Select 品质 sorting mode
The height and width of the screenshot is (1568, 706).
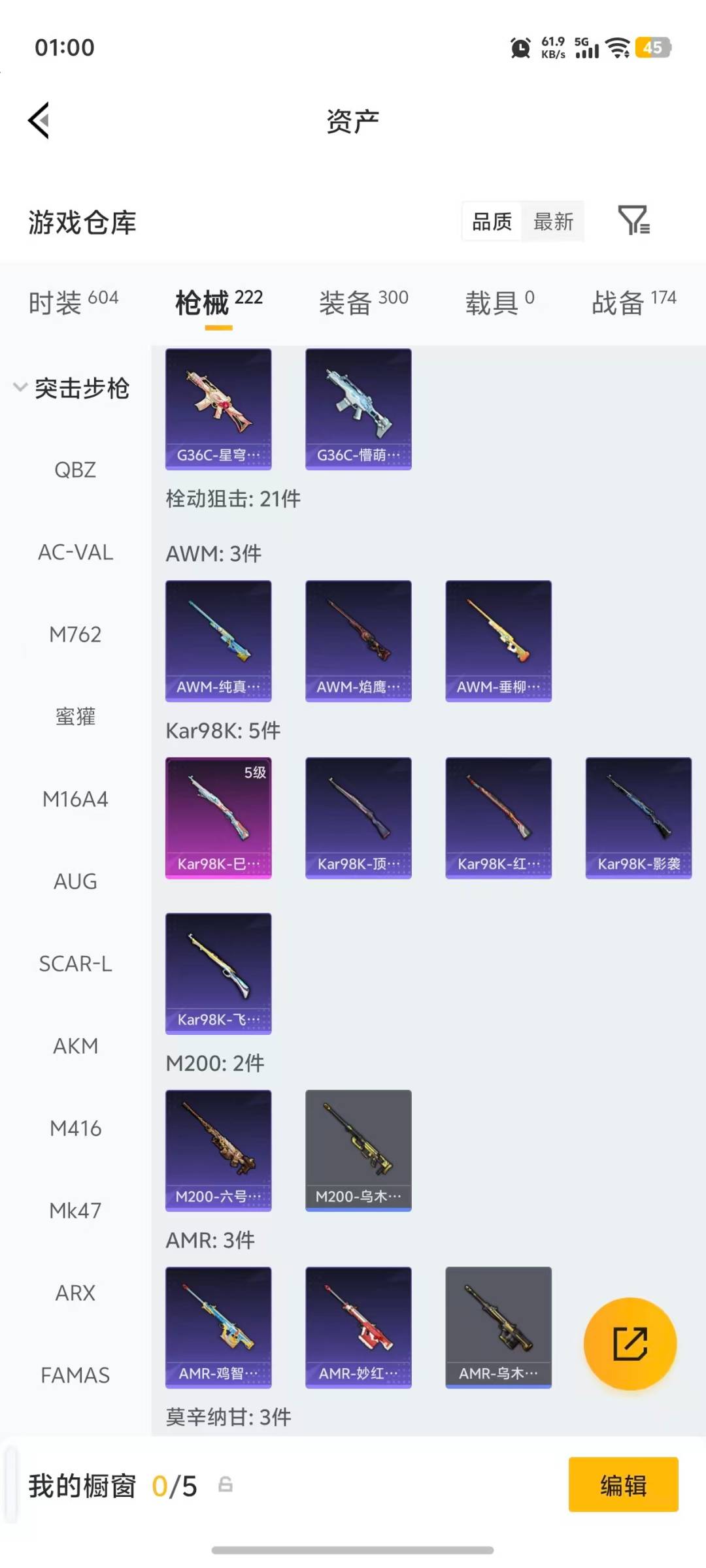point(490,221)
